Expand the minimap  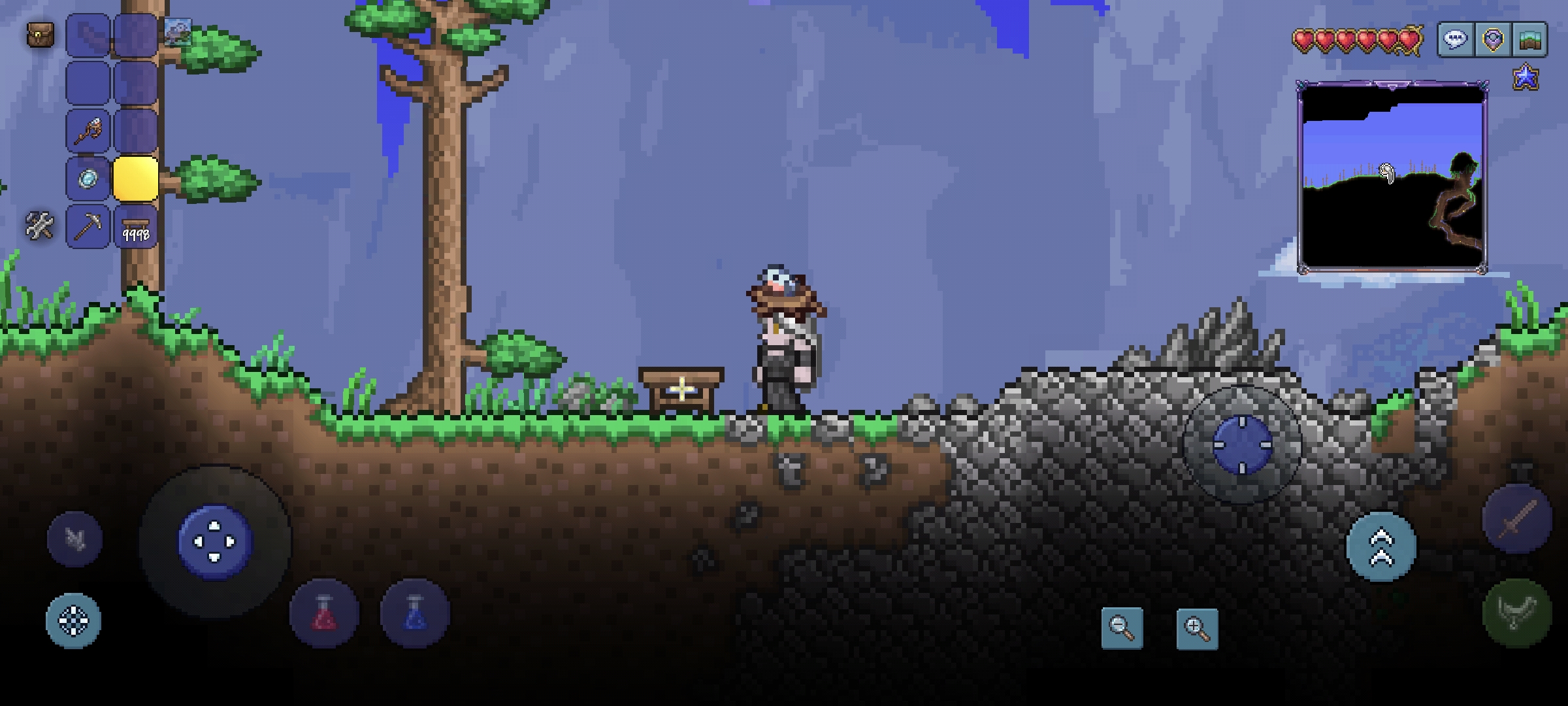pyautogui.click(x=1392, y=176)
